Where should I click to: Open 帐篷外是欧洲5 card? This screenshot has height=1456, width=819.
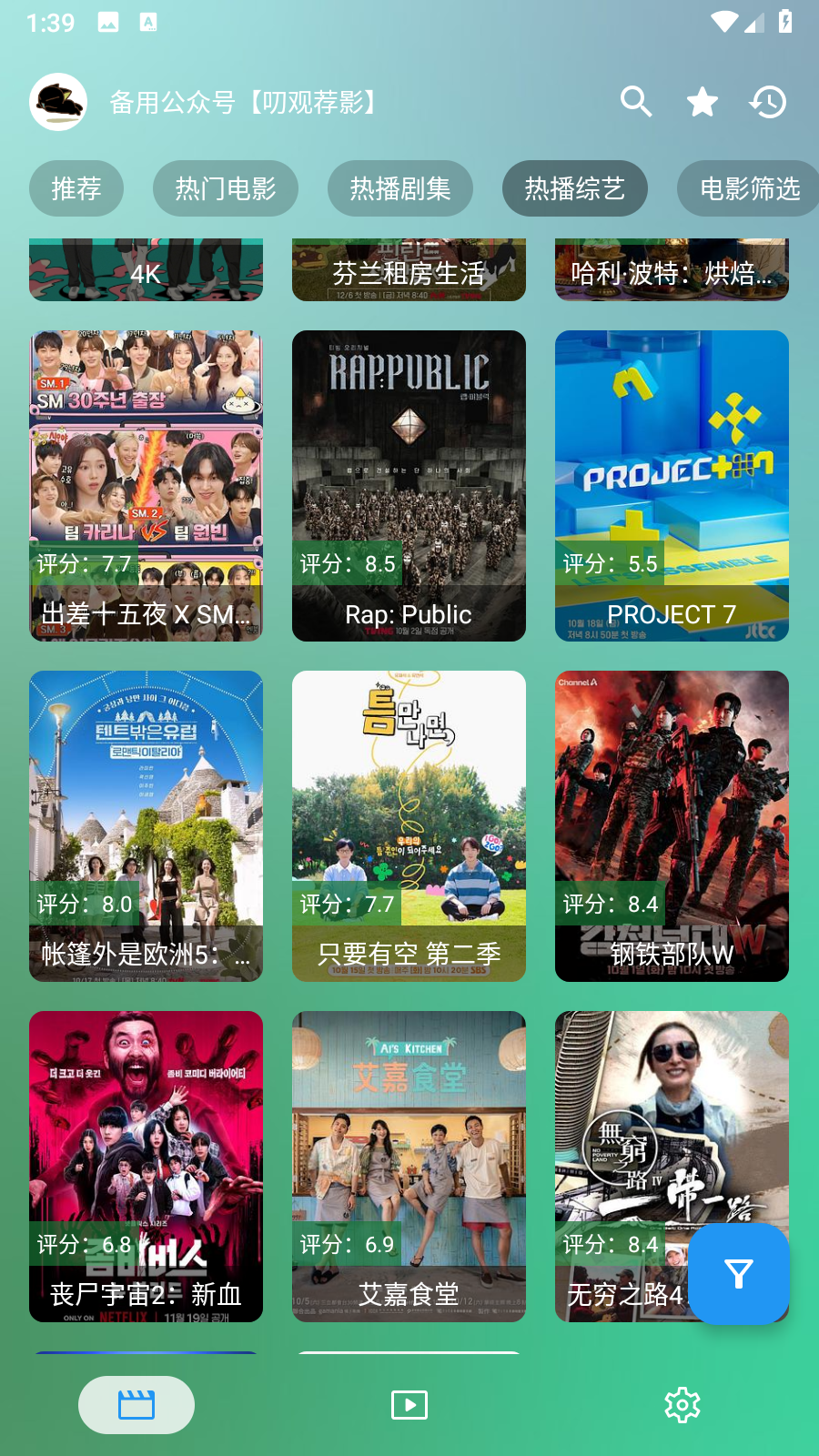tap(146, 826)
